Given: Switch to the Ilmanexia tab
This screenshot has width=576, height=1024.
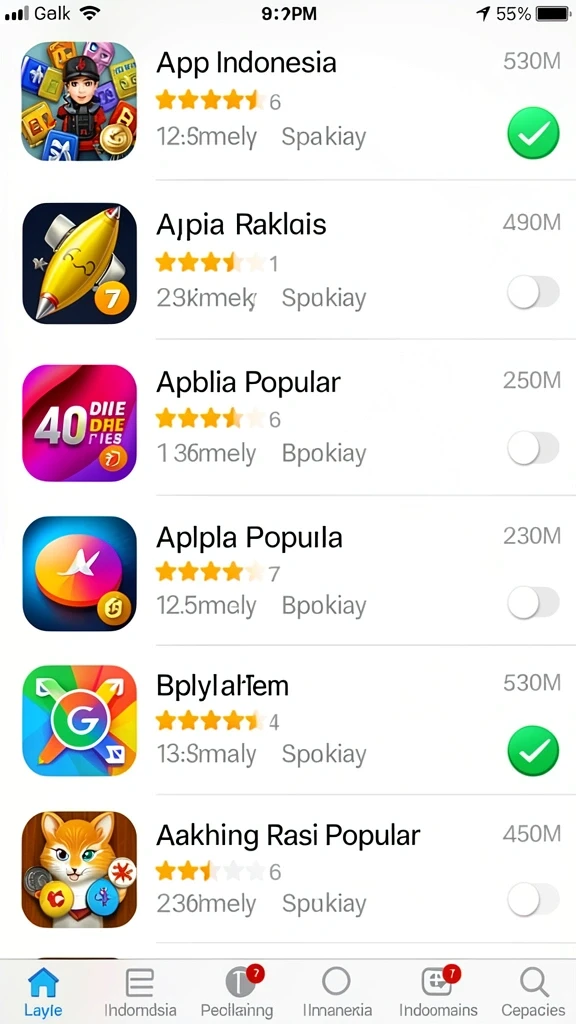Looking at the screenshot, I should click(x=336, y=991).
